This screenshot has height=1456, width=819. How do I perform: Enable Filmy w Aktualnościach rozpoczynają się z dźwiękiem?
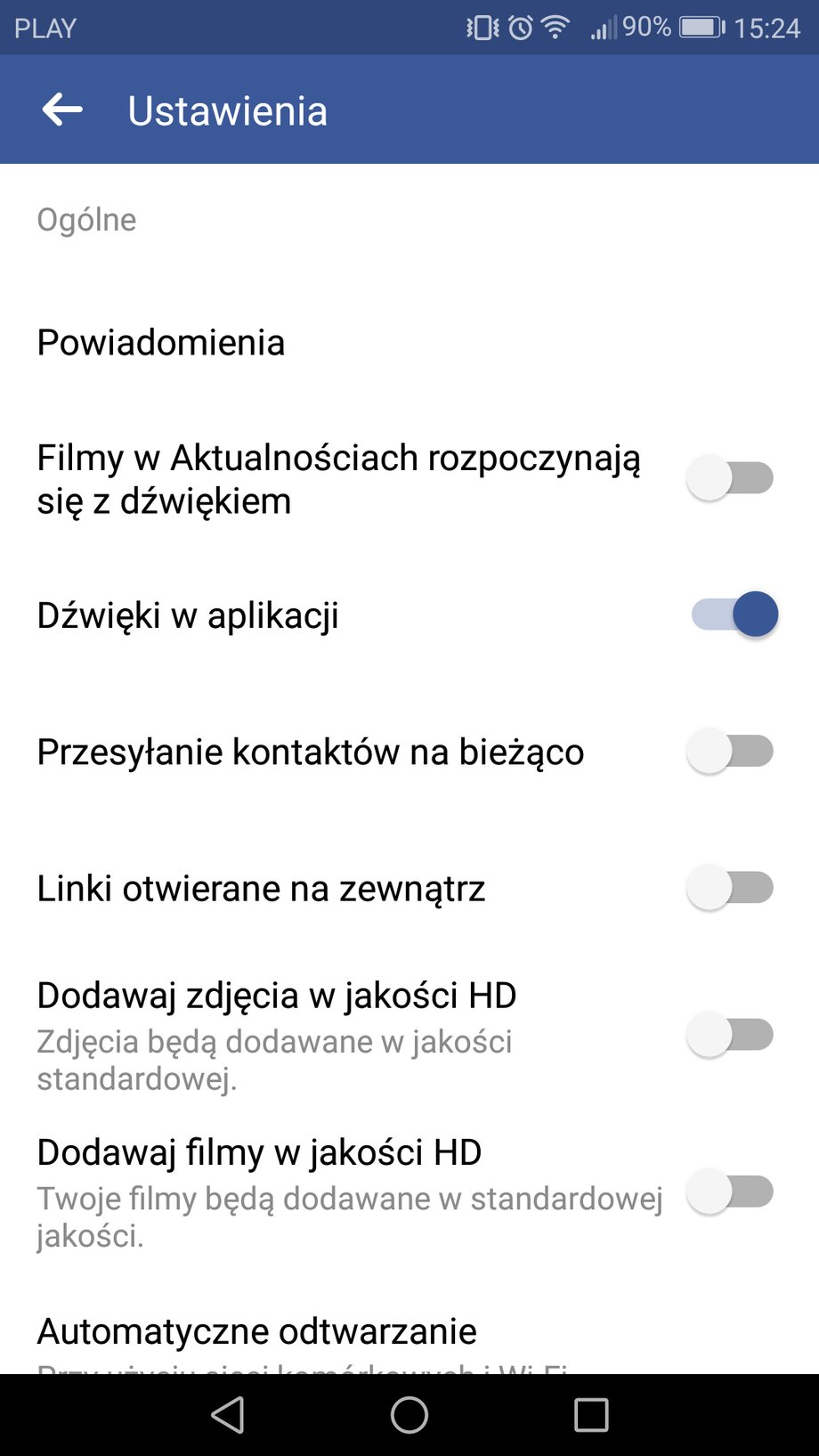730,478
